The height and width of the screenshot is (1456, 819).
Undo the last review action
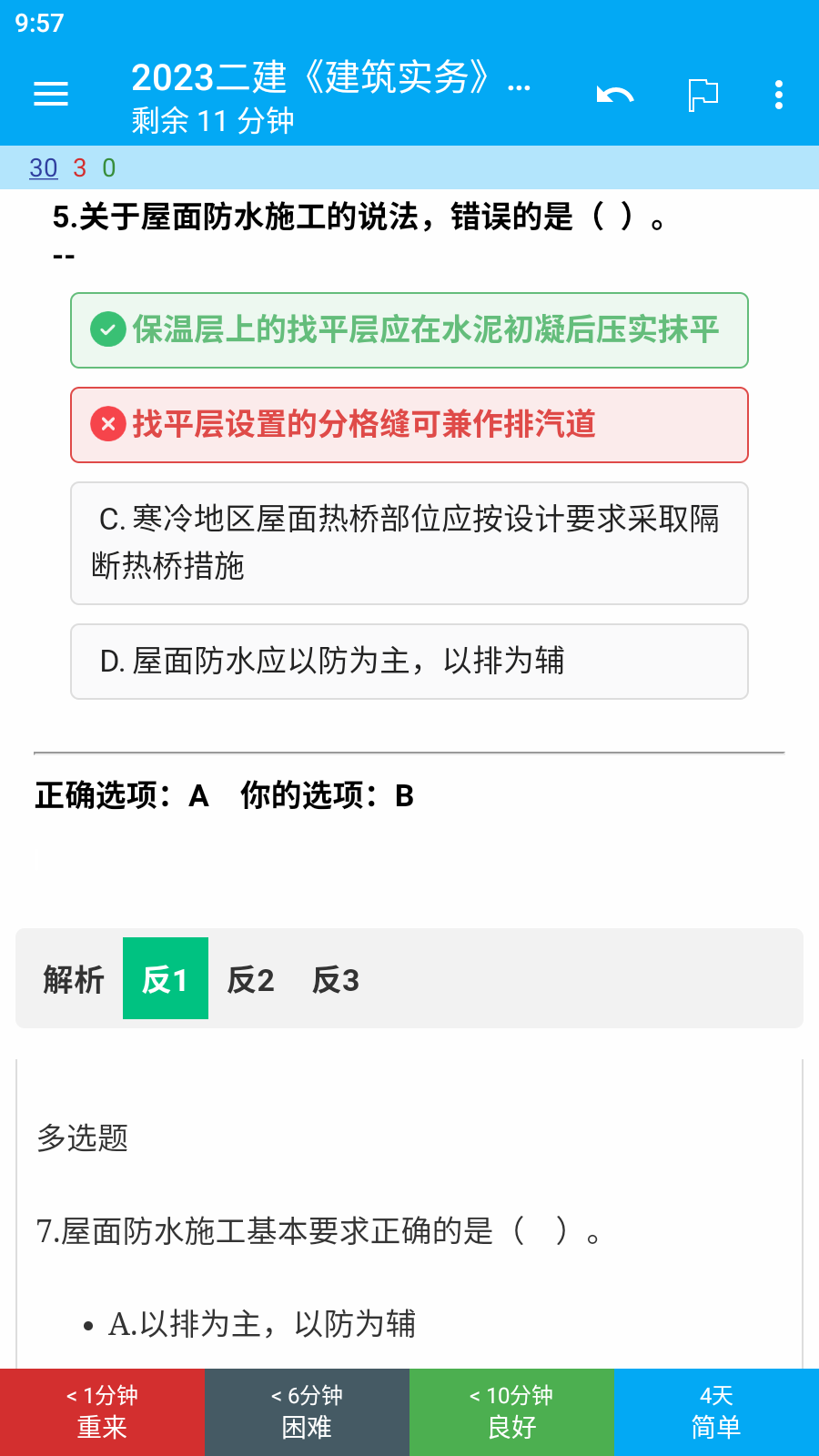[x=615, y=94]
